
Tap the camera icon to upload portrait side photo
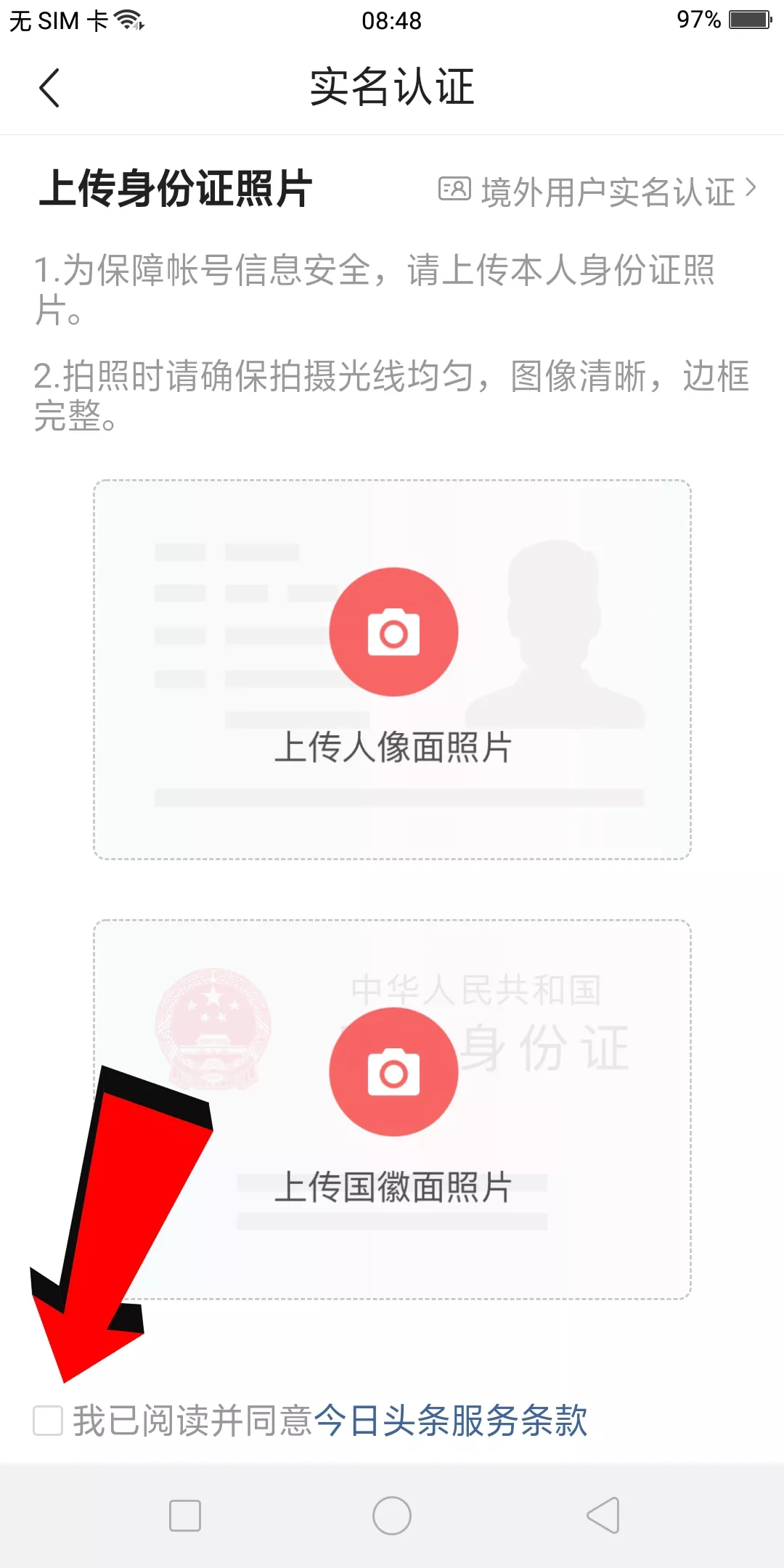(x=394, y=631)
